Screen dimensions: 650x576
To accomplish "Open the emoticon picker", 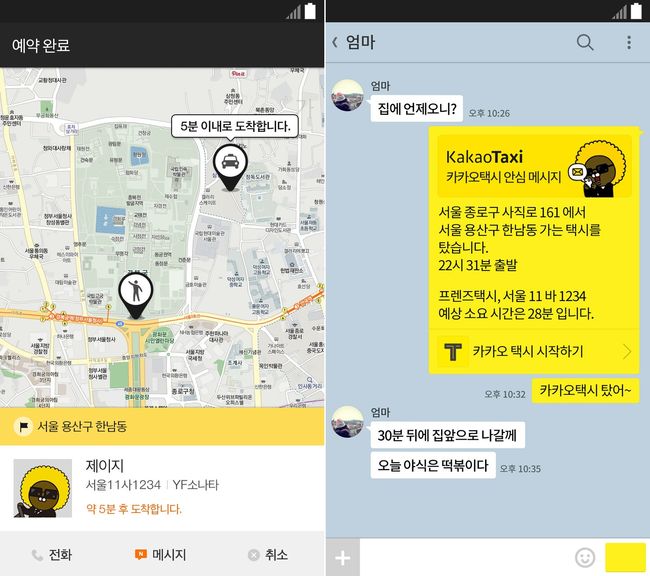I will pos(585,557).
